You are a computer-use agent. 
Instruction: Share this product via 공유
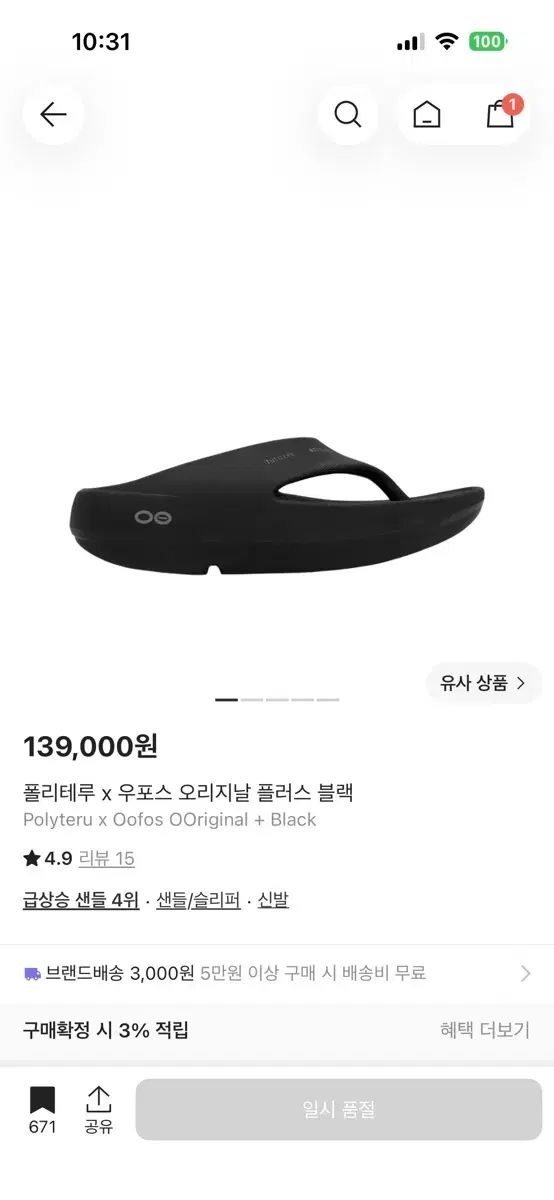coord(98,1111)
